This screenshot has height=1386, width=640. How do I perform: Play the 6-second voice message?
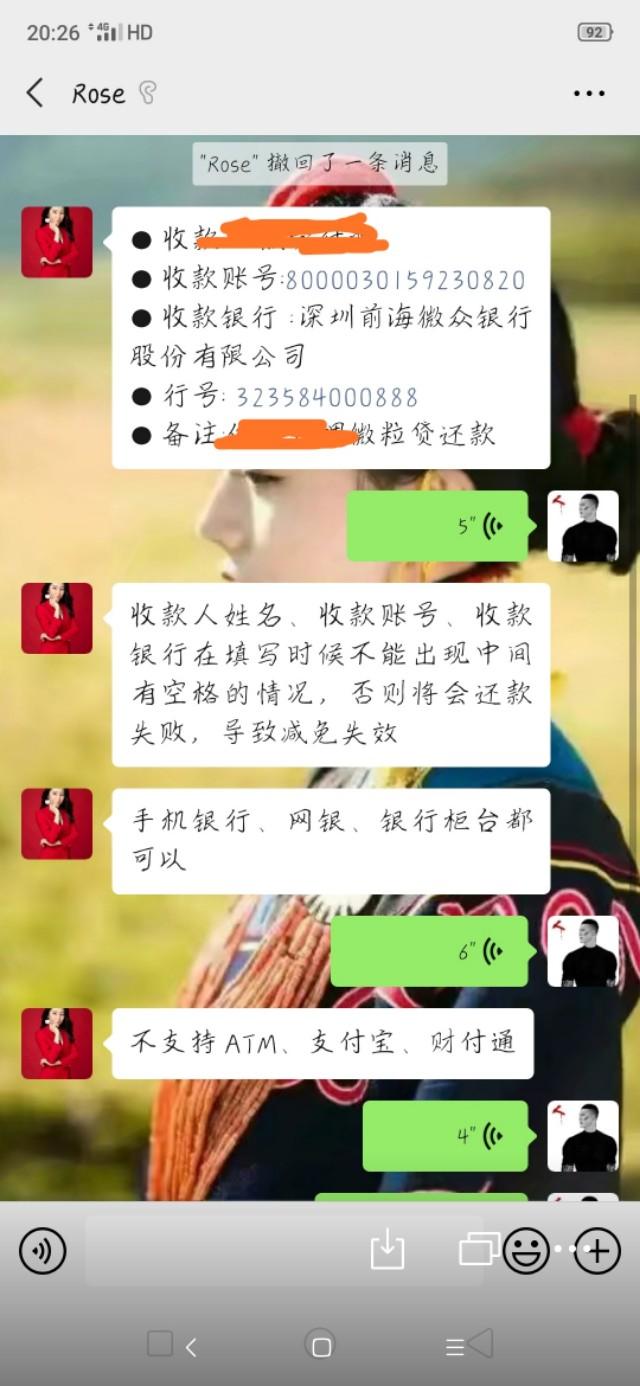[429, 951]
